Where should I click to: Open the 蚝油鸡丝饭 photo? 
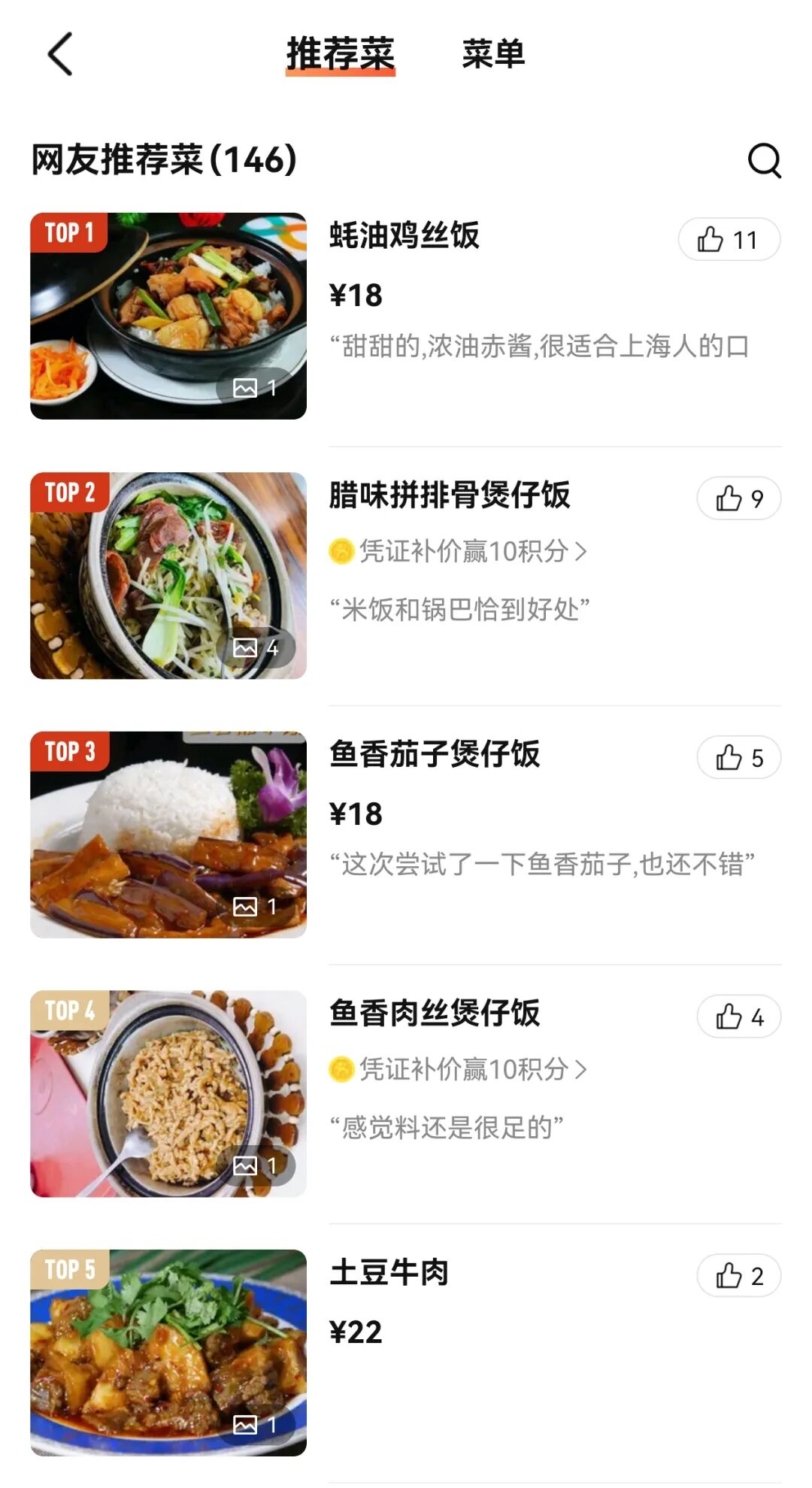(168, 316)
